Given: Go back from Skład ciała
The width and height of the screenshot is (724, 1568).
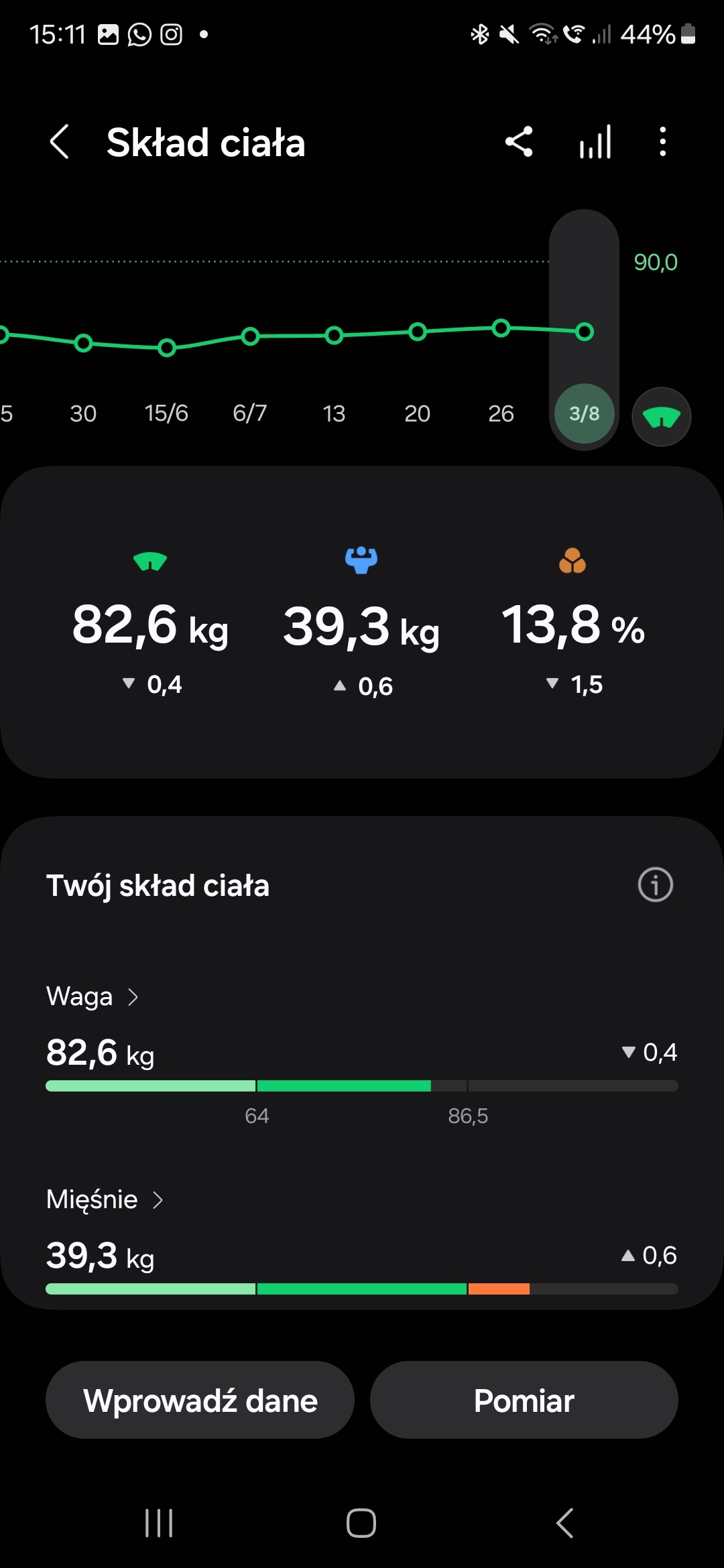Looking at the screenshot, I should 59,142.
